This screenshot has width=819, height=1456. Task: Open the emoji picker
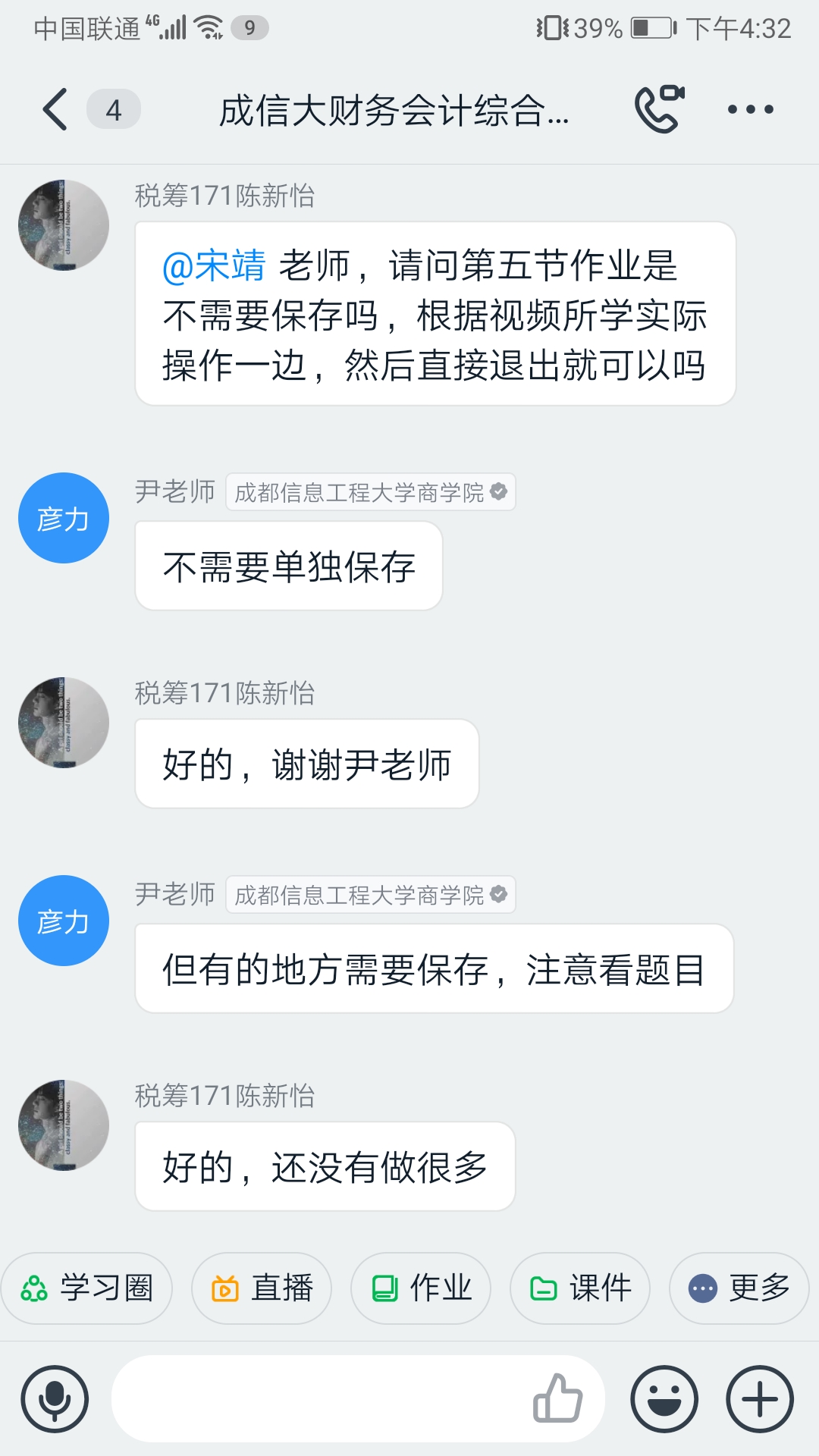664,1399
